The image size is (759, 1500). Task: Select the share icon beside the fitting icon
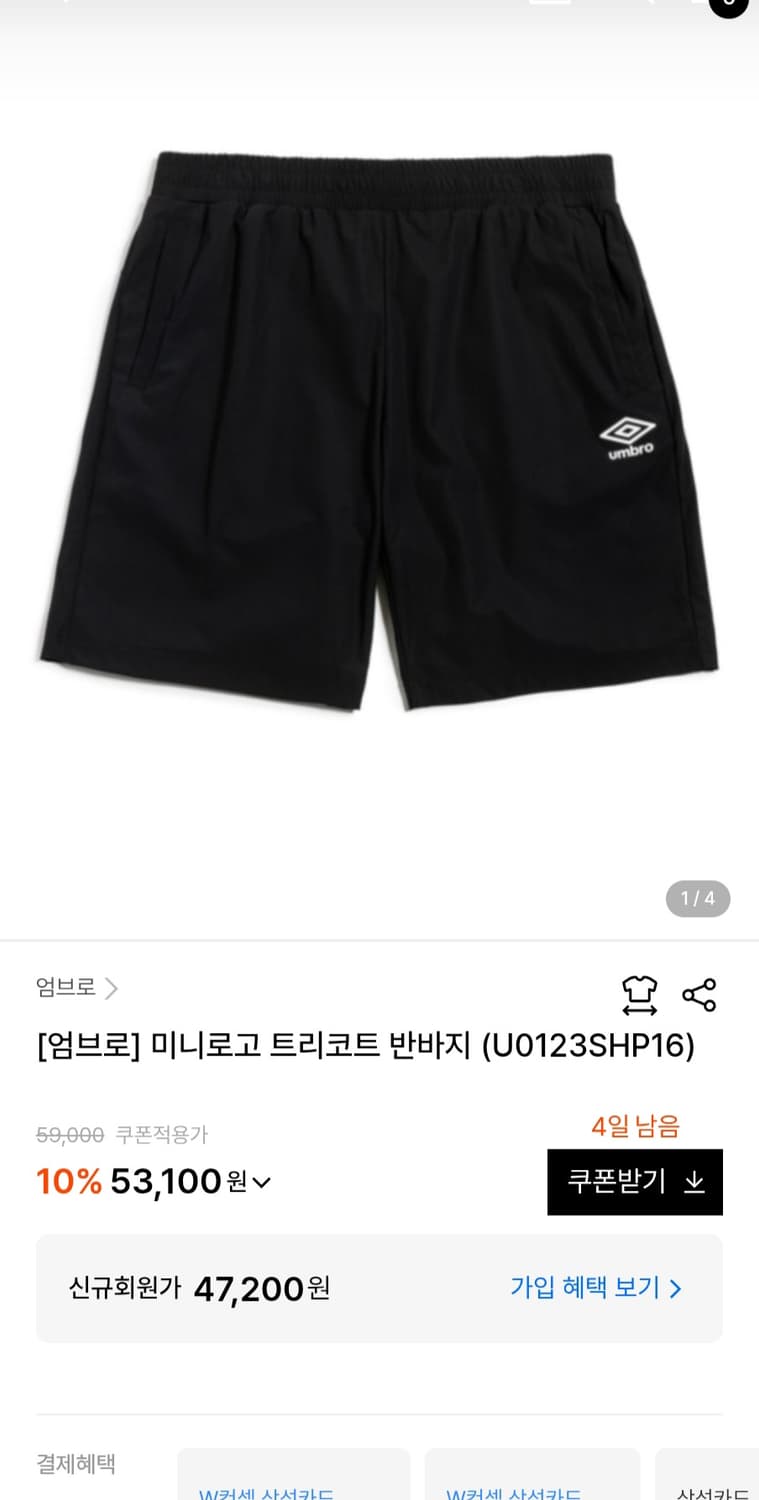[699, 993]
